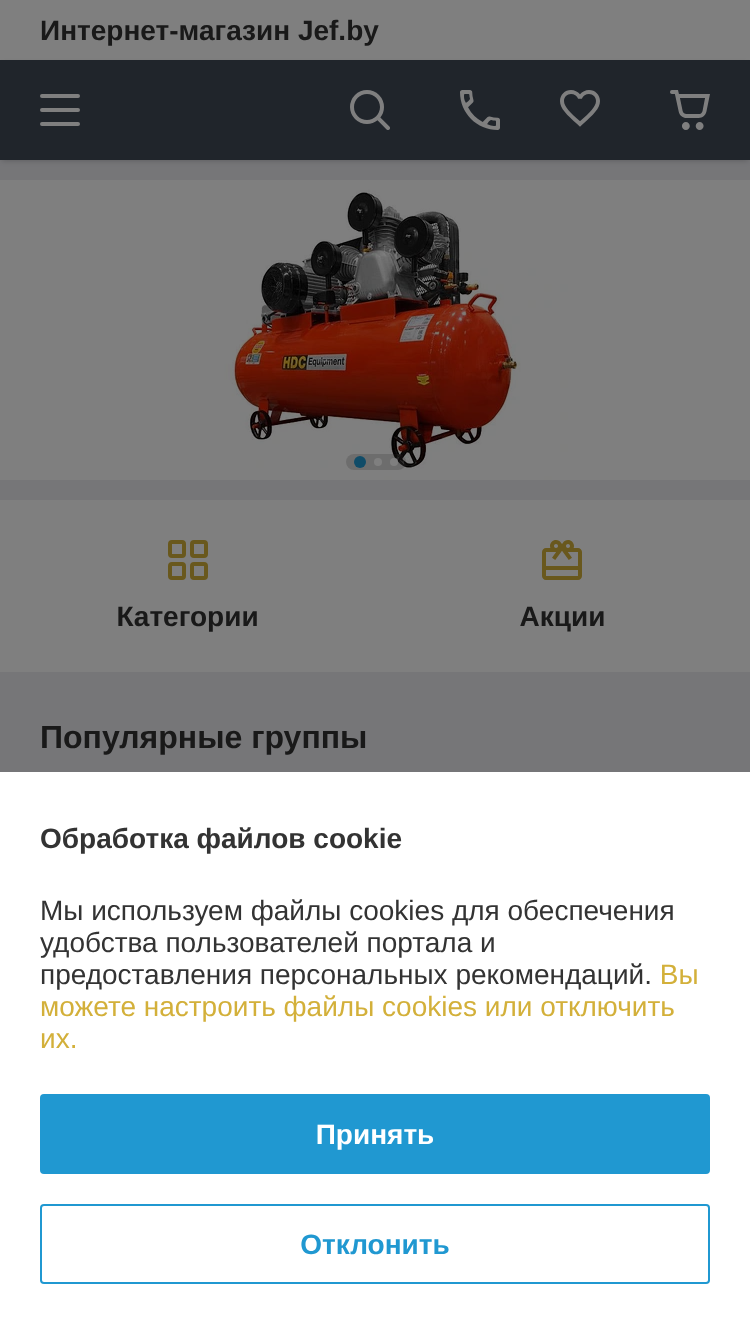Open the compressor banner slide
The height and width of the screenshot is (1334, 750).
(x=375, y=330)
